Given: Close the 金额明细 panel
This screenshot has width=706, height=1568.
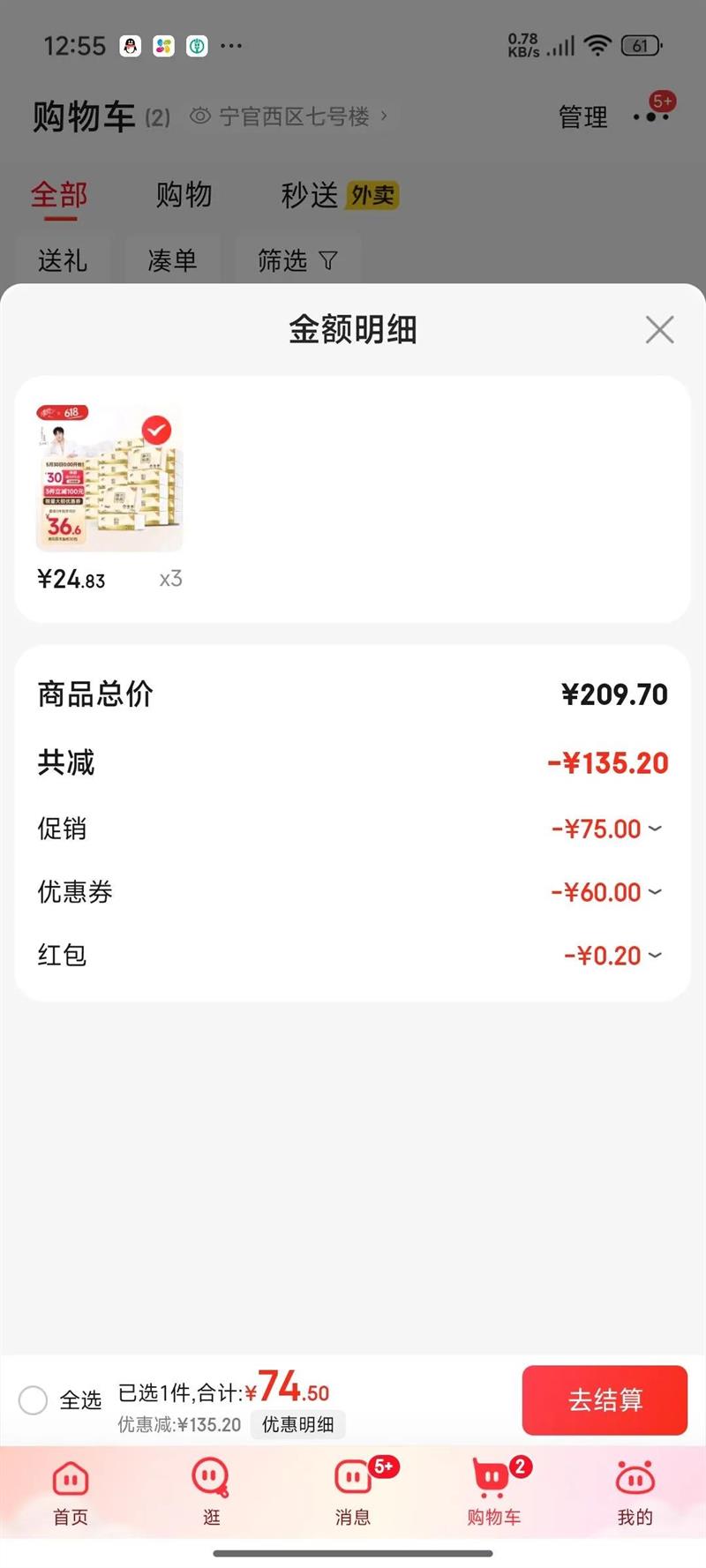Looking at the screenshot, I should click(x=659, y=330).
